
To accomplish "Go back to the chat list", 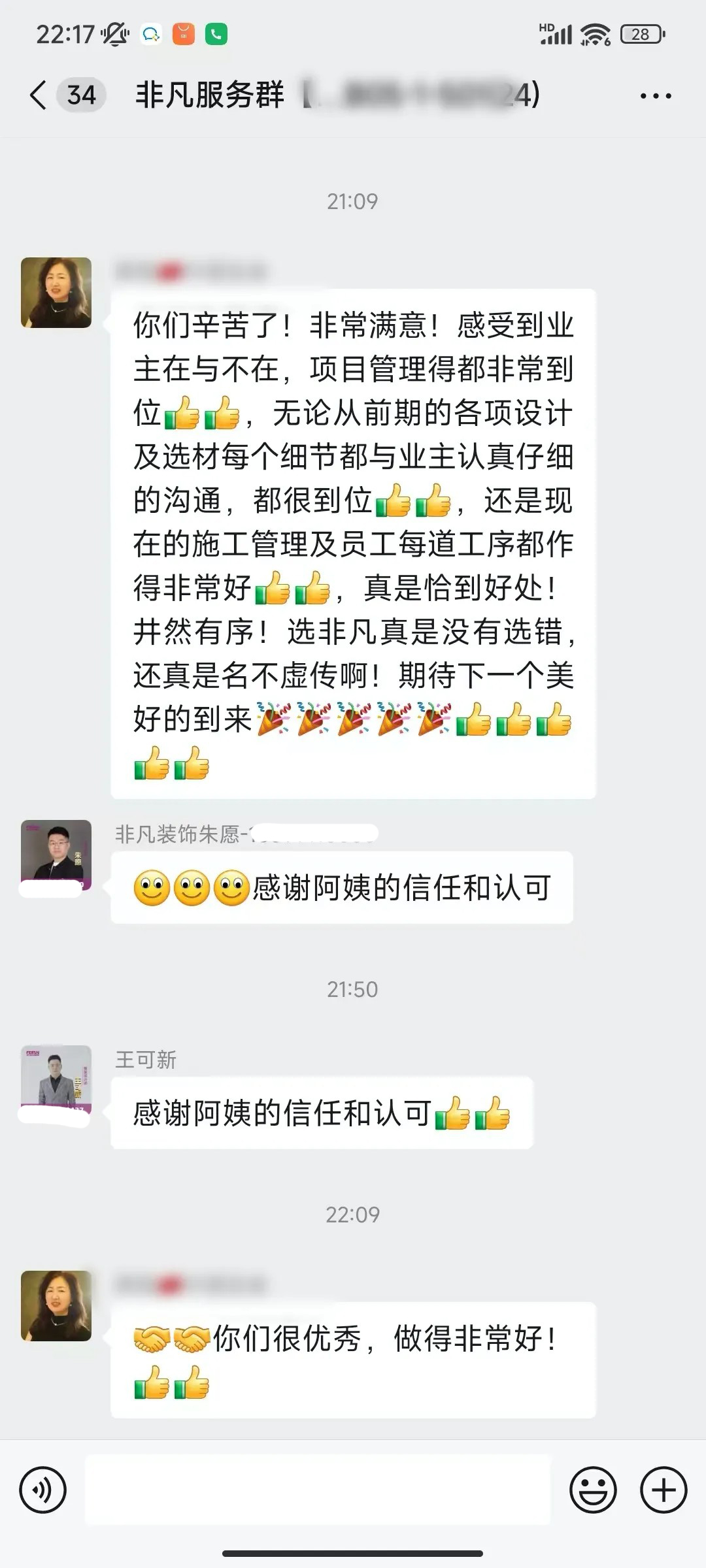I will 39,95.
